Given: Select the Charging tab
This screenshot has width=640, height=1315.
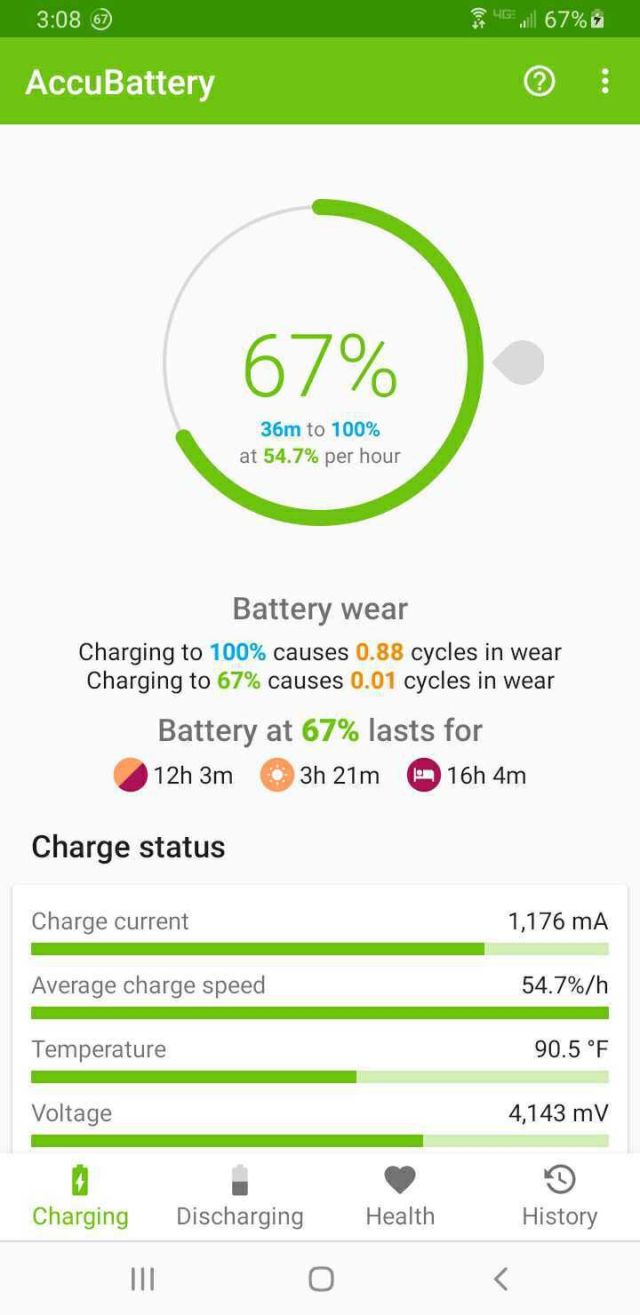Looking at the screenshot, I should tap(80, 1197).
